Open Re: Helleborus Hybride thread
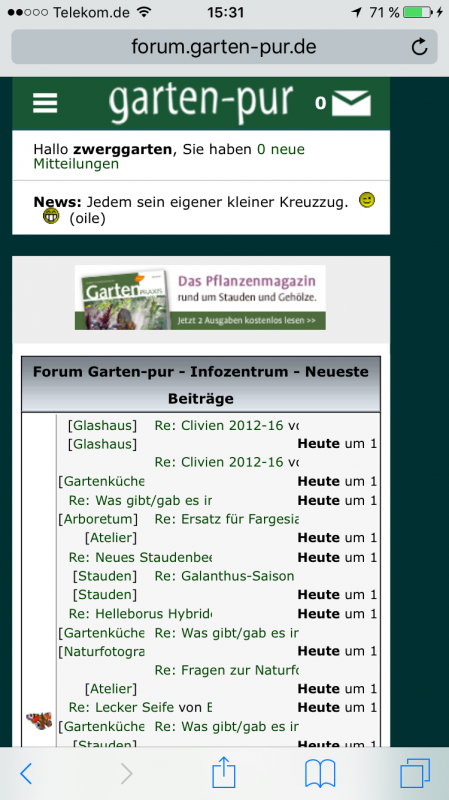This screenshot has width=449, height=800. coord(140,613)
